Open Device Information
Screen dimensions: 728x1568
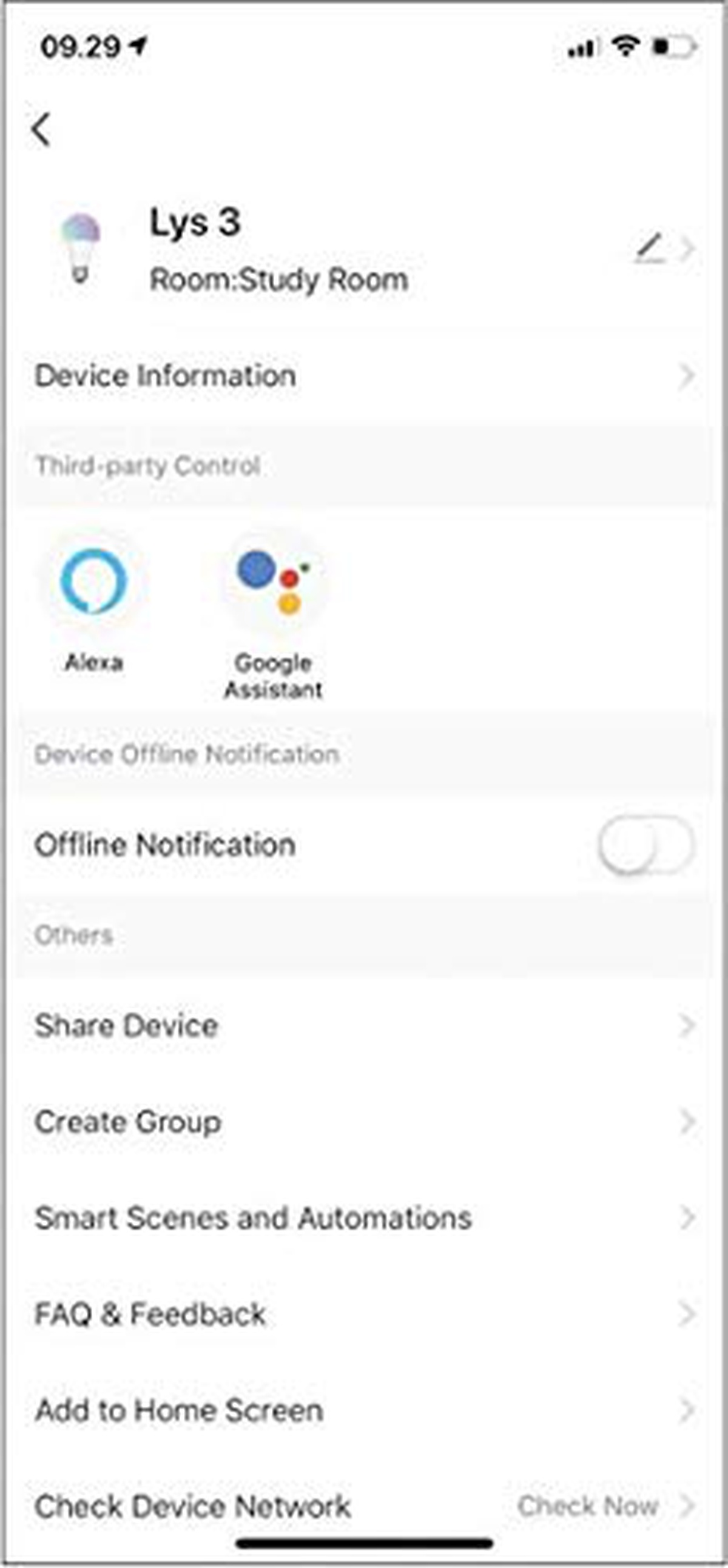pyautogui.click(x=363, y=376)
